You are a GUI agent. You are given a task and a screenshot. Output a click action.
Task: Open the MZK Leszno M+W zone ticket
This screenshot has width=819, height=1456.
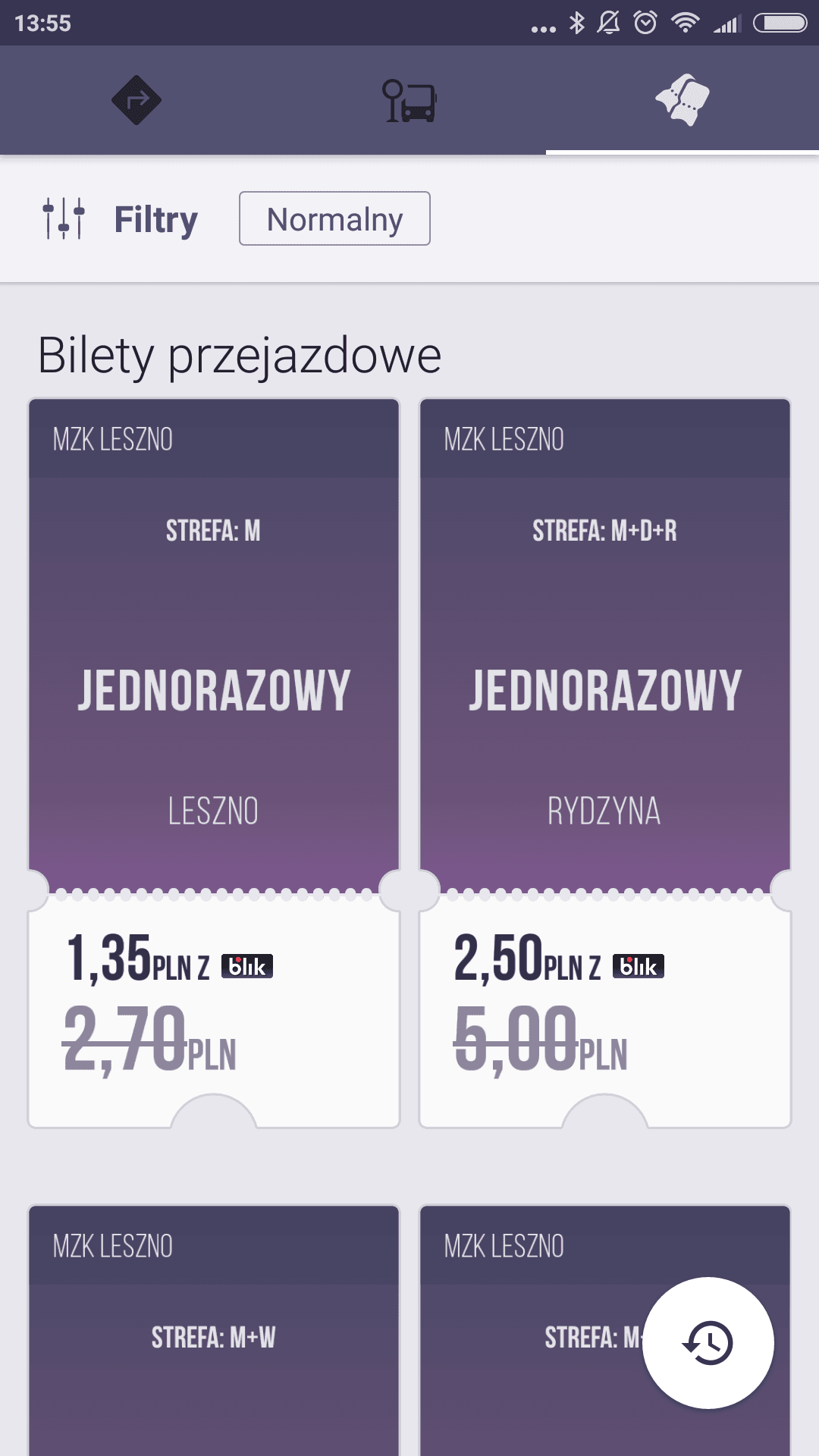214,1330
